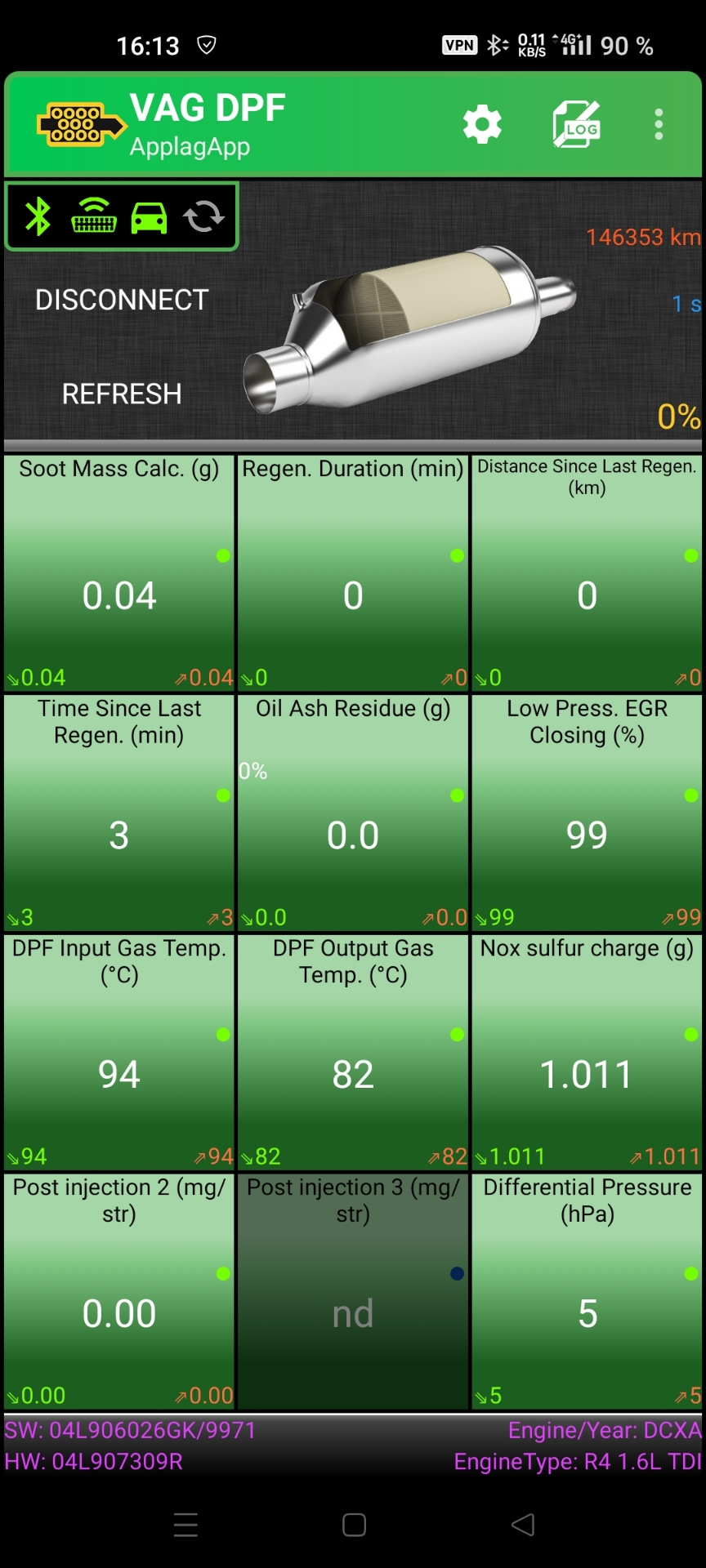706x1568 pixels.
Task: Open the LOG file icon
Action: coord(576,125)
